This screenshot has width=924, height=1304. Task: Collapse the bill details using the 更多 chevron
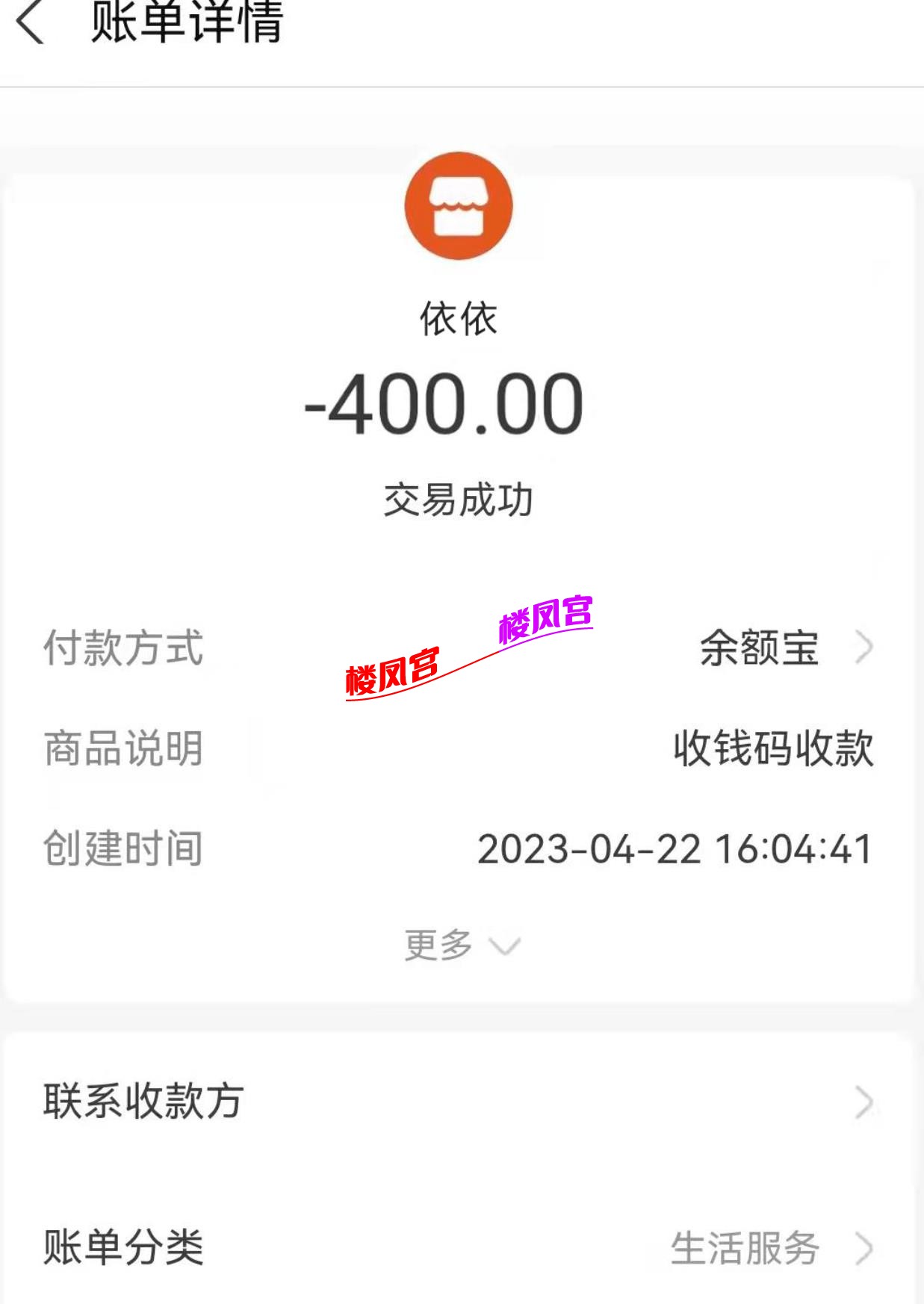505,947
